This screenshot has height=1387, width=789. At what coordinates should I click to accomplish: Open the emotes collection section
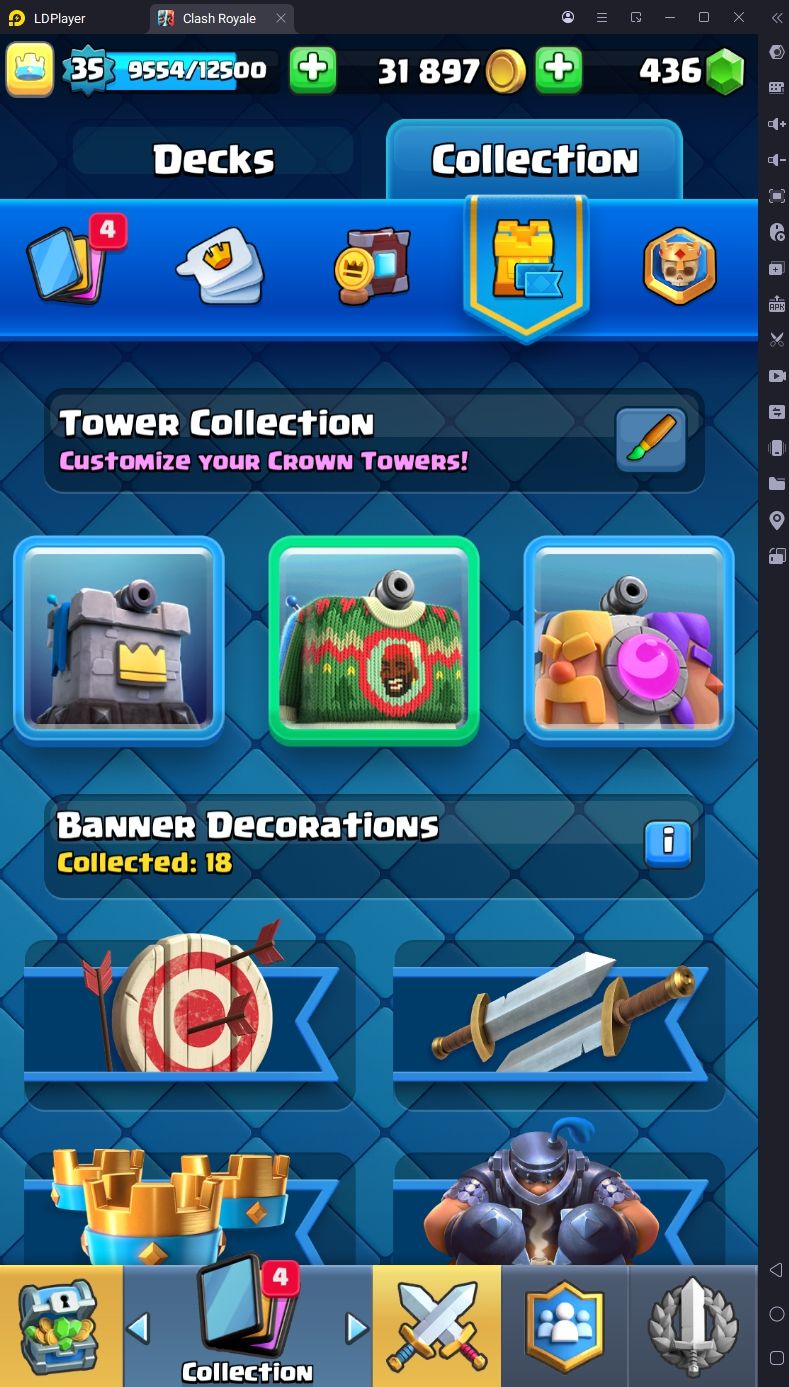(221, 265)
